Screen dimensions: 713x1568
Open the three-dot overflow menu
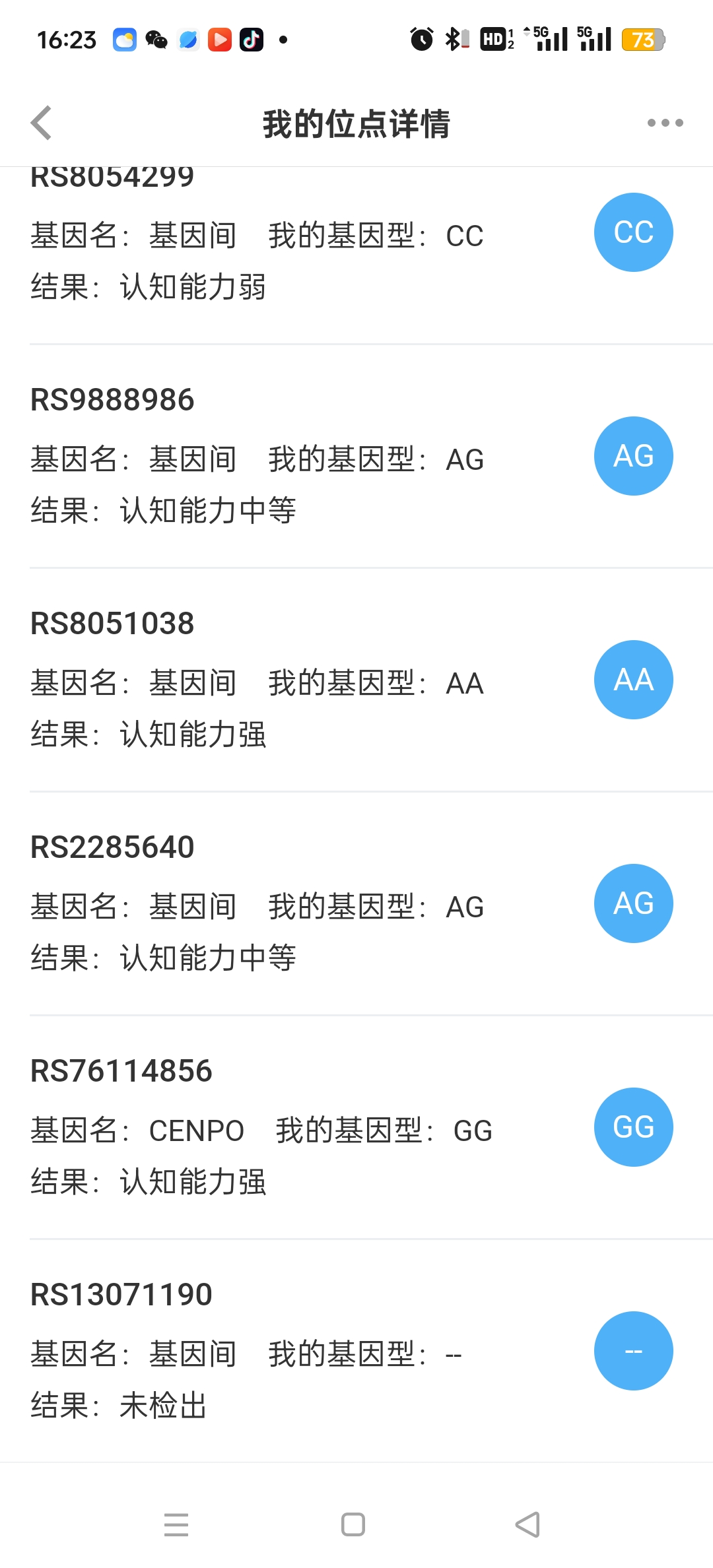point(665,123)
